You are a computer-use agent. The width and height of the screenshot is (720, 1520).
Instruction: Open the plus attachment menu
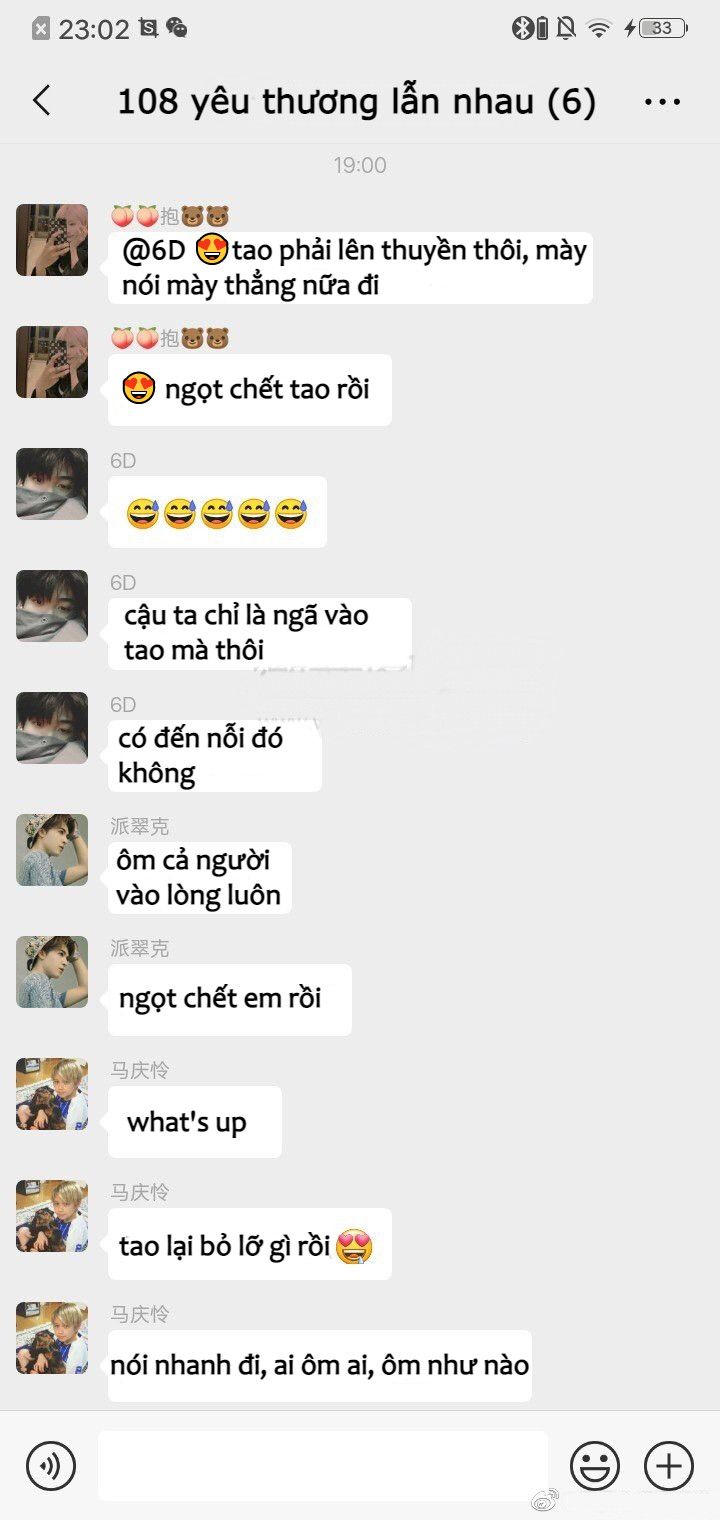click(668, 1467)
